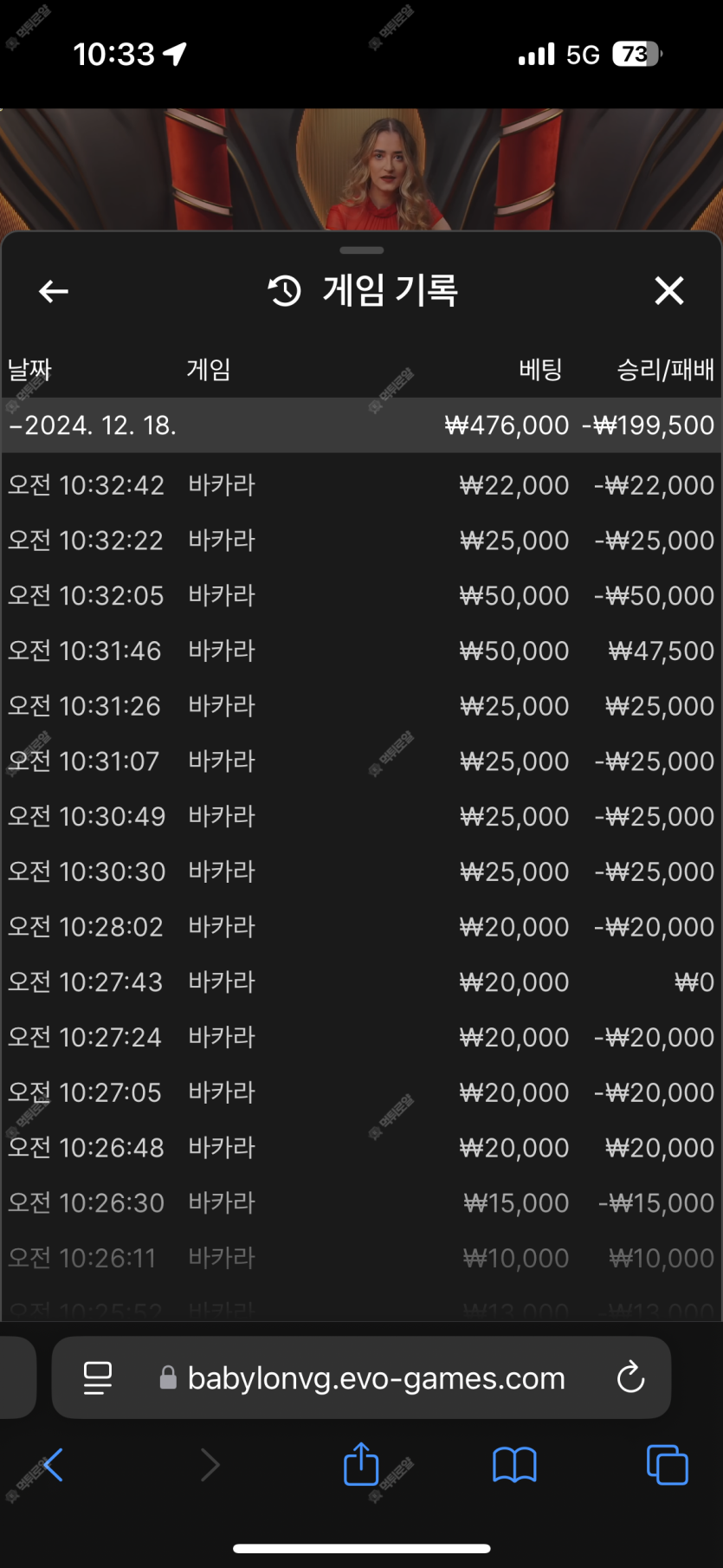Open the 10:32:42 baccarat round details
This screenshot has height=1568, width=723.
pyautogui.click(x=362, y=485)
